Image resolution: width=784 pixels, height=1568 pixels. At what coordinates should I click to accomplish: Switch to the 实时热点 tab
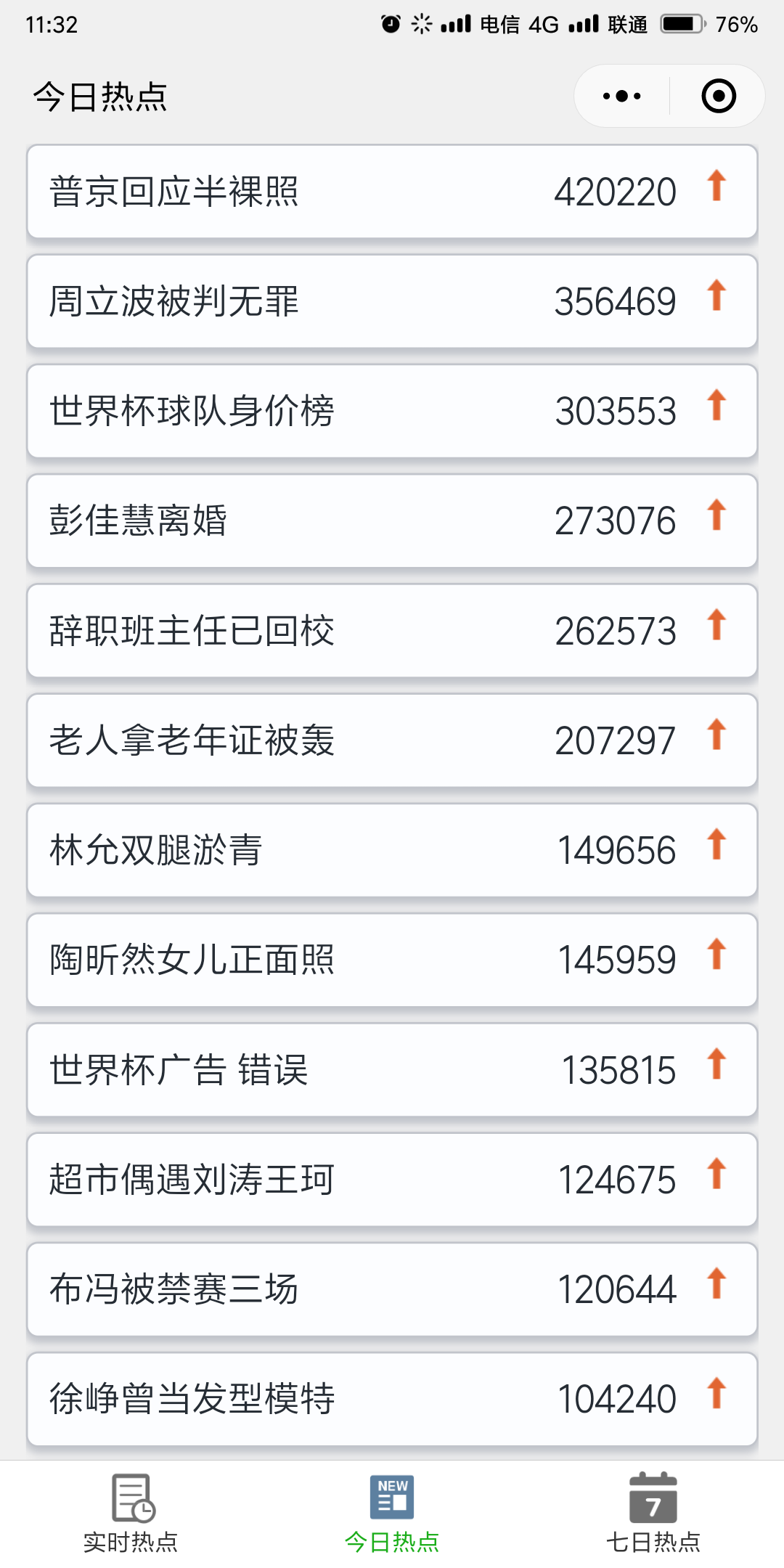(x=131, y=1514)
